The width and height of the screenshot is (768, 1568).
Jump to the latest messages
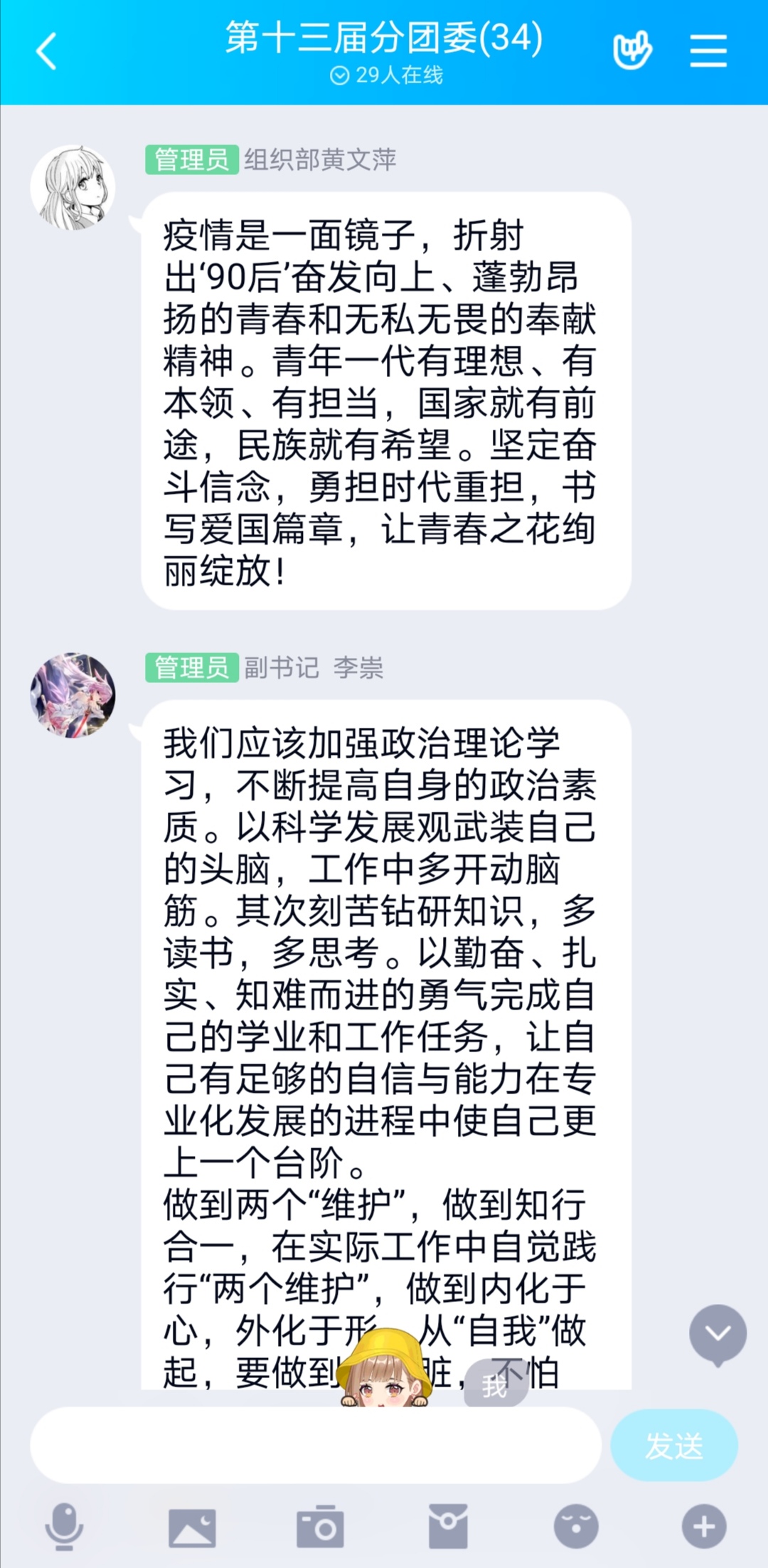(718, 1334)
